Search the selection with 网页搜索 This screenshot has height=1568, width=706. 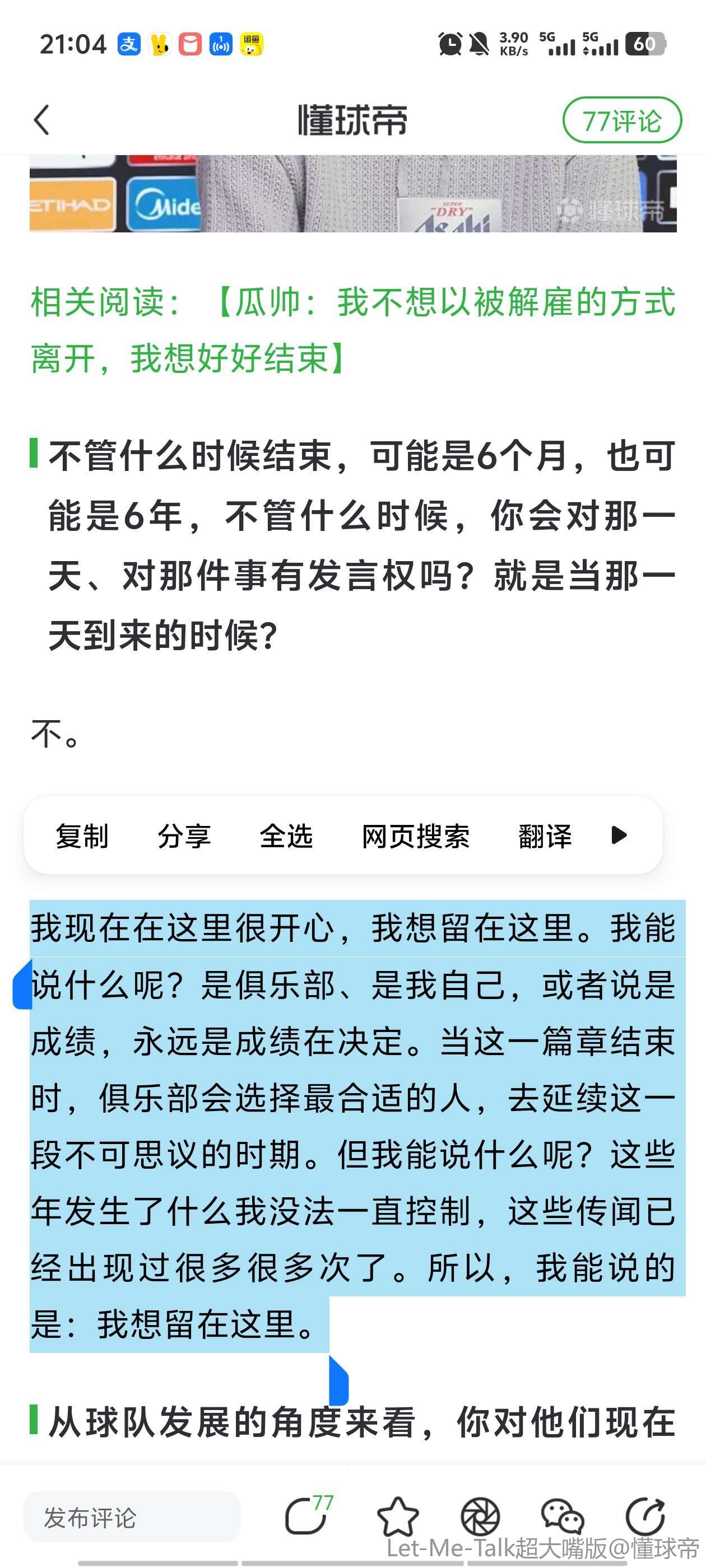tap(415, 836)
